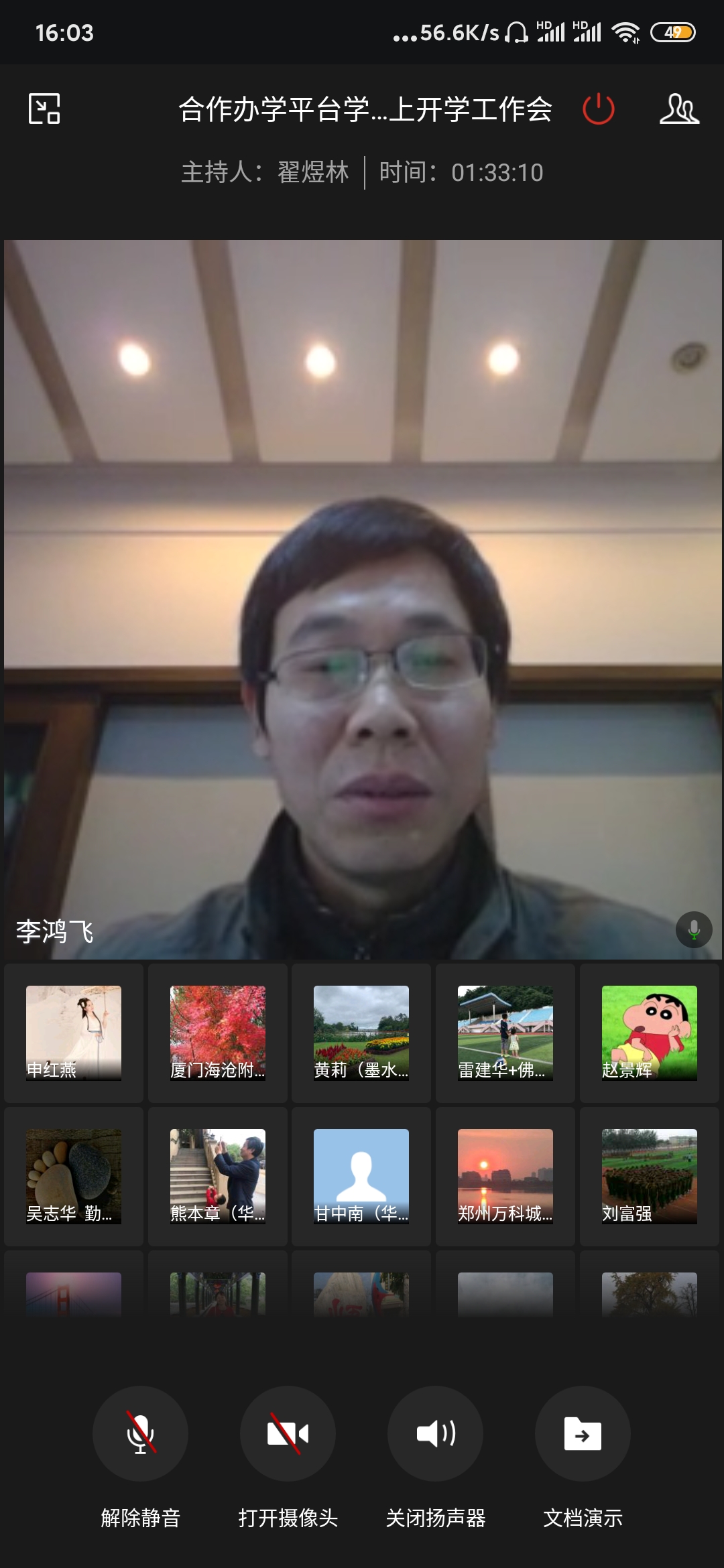The width and height of the screenshot is (724, 1568).
Task: Select participant tile 郑州万科城...
Action: 505,1176
